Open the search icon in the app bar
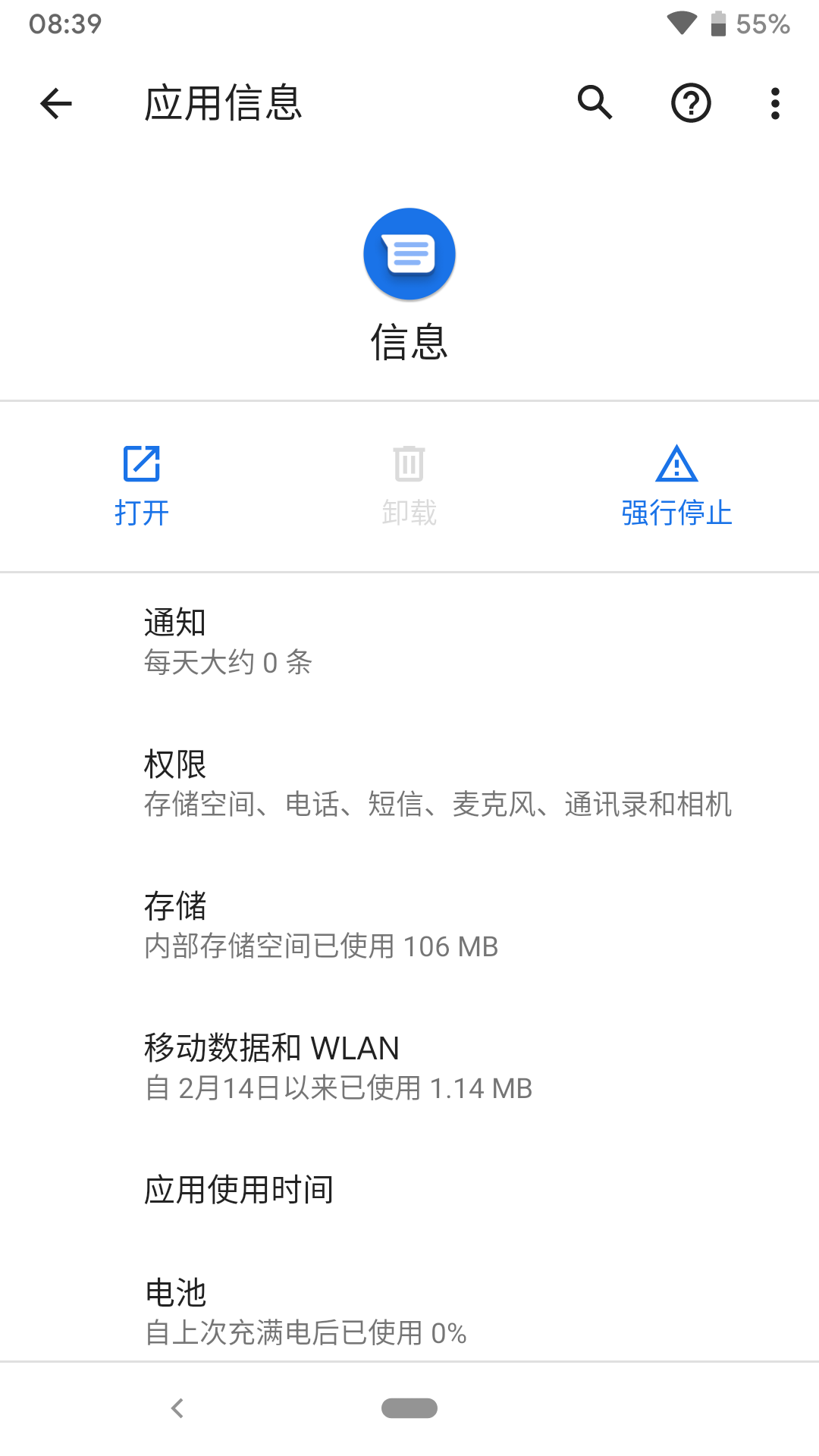Screen dimensions: 819x1456 594,102
